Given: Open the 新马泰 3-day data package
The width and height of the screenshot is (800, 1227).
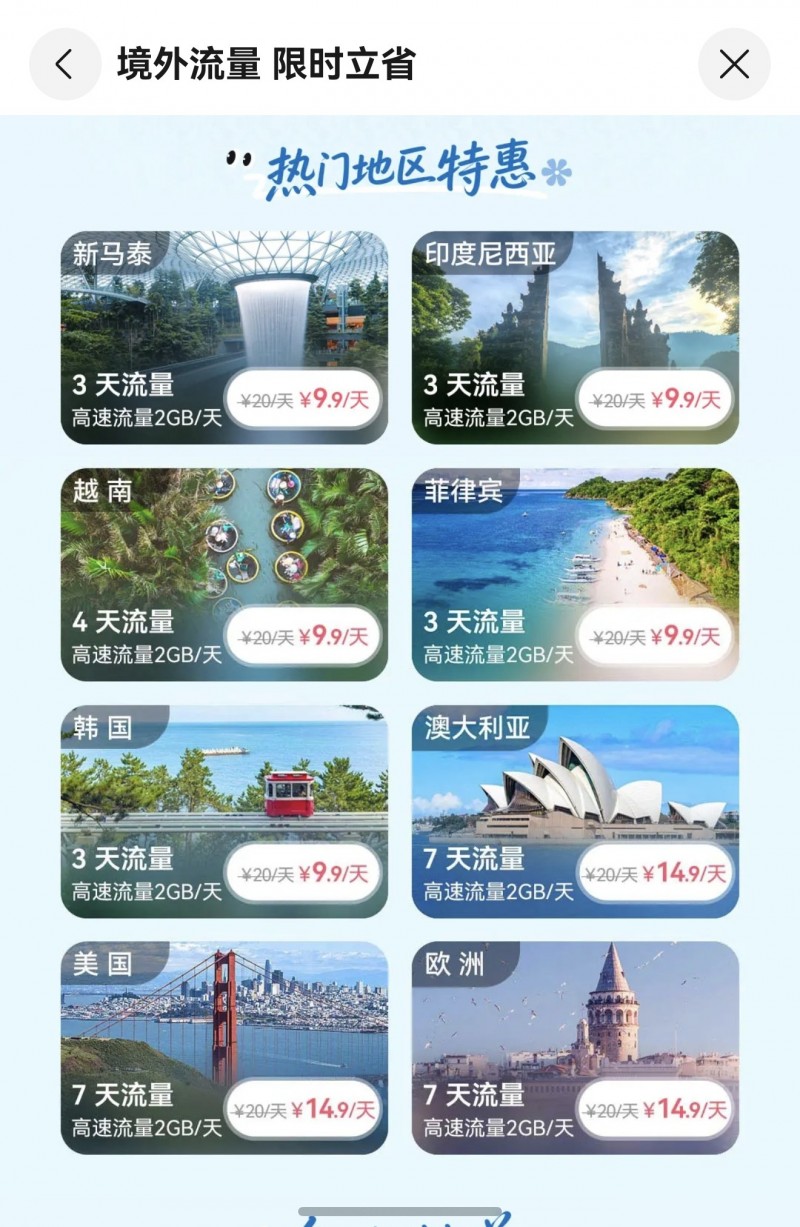Looking at the screenshot, I should pos(224,338).
